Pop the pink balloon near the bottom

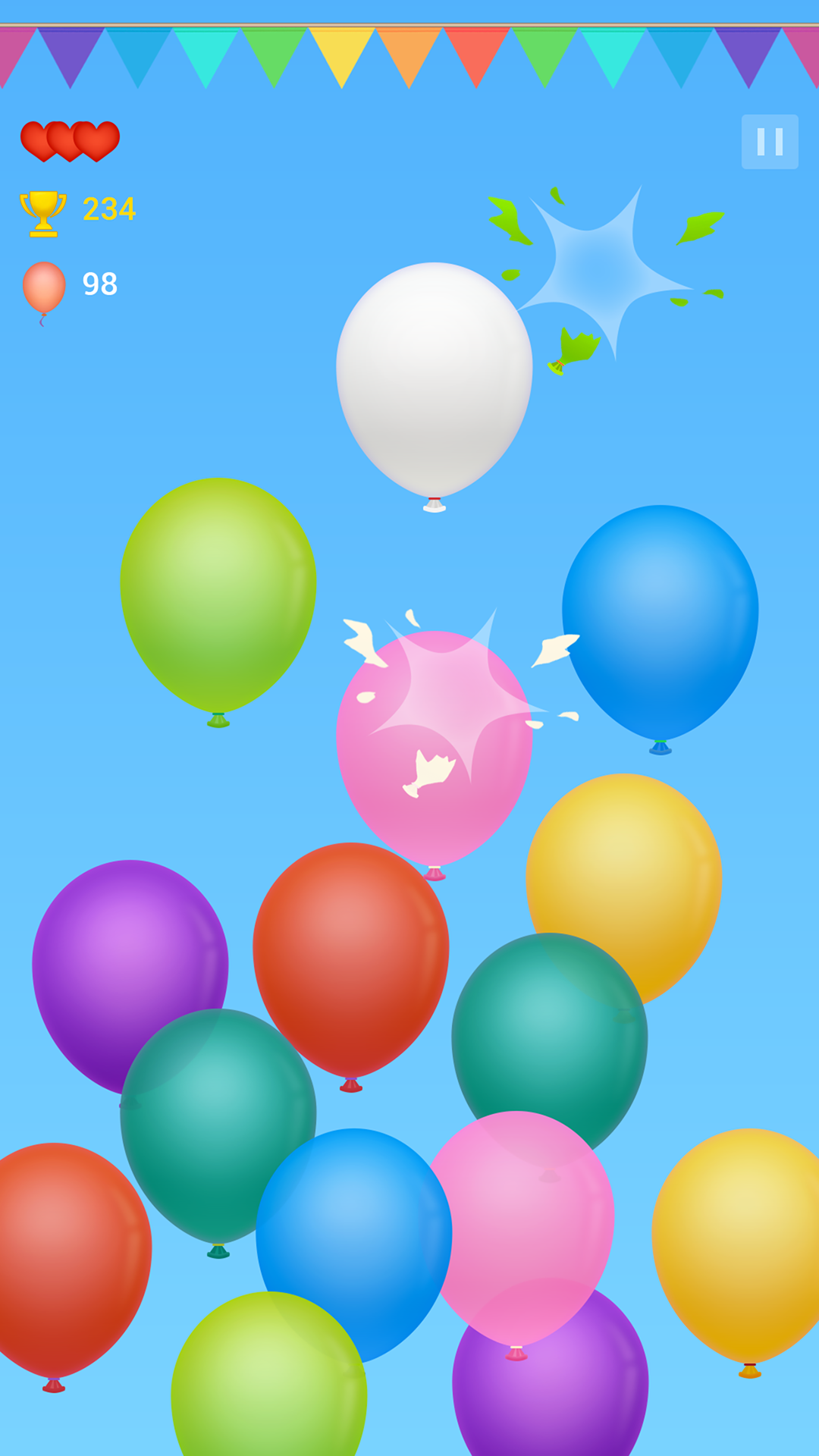[523, 1228]
